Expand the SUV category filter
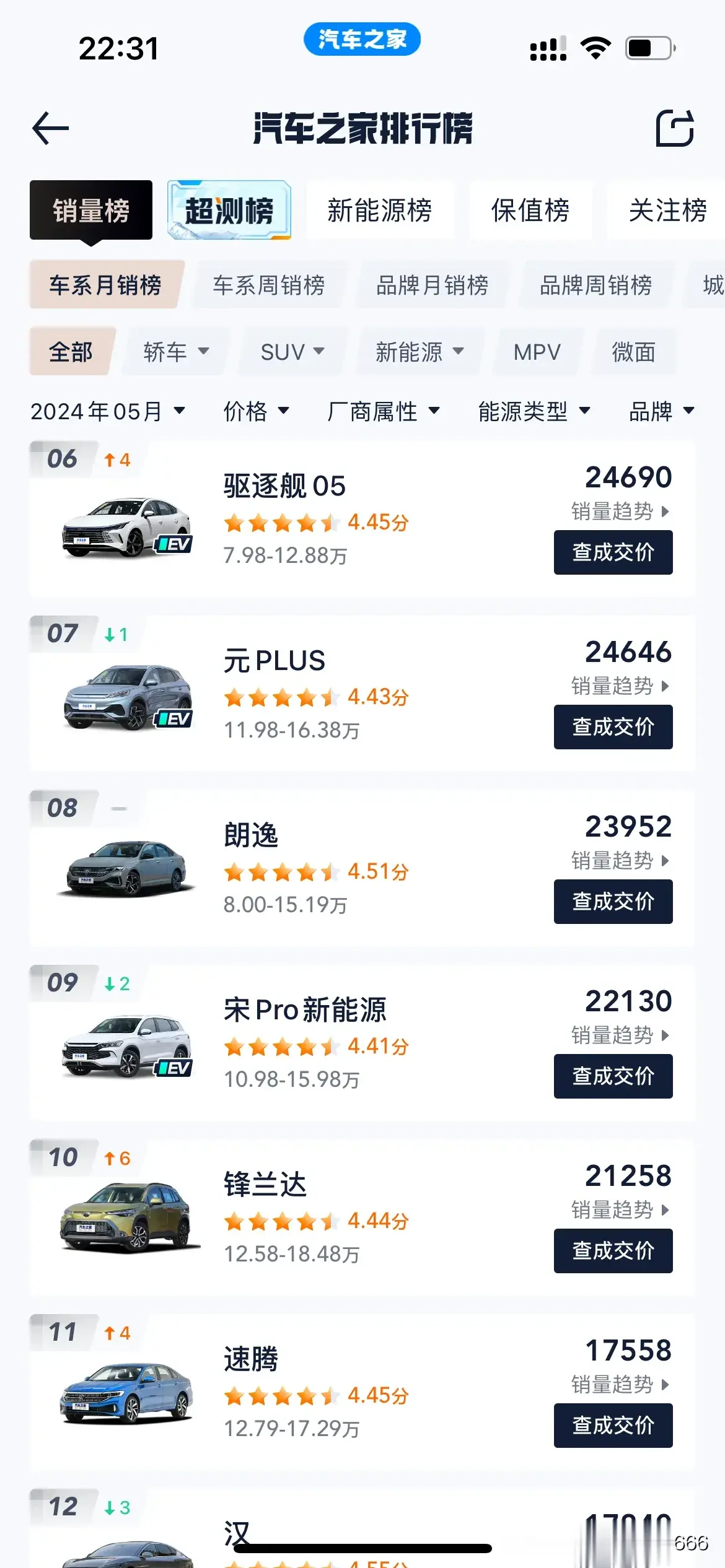 pyautogui.click(x=292, y=352)
